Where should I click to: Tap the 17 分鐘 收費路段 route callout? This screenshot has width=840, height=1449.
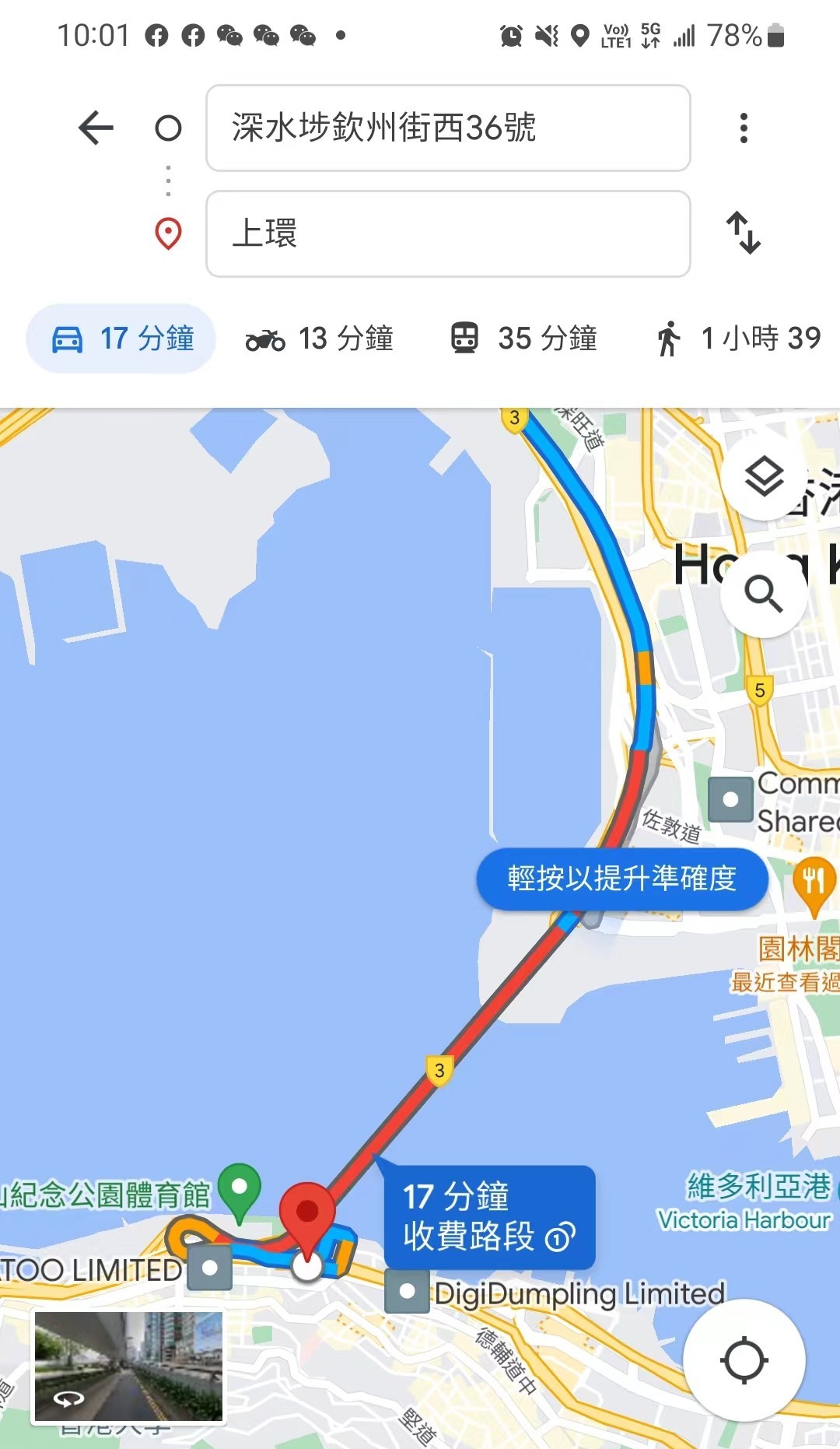(489, 1216)
